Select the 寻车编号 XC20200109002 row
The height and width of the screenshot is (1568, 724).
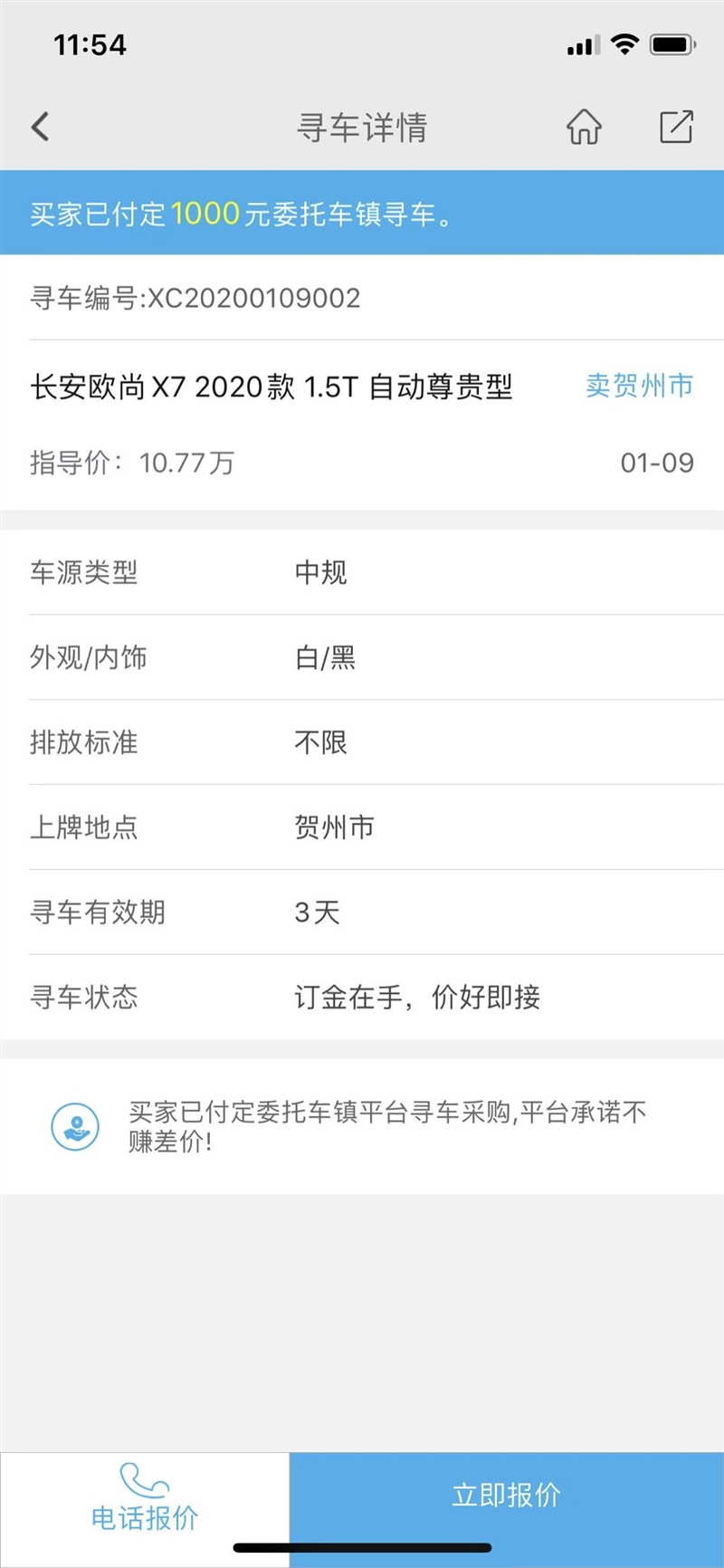point(195,298)
